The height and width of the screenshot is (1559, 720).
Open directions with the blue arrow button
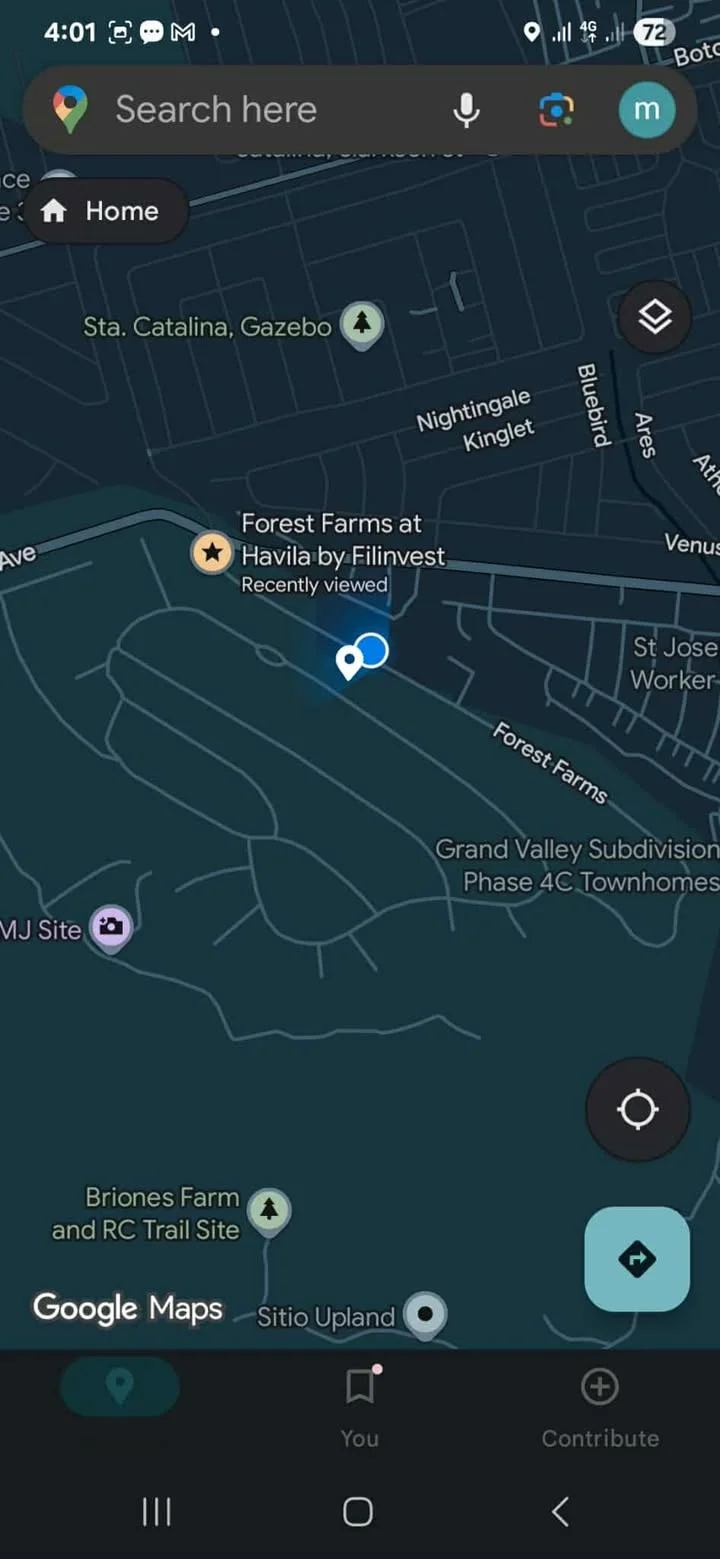637,1259
